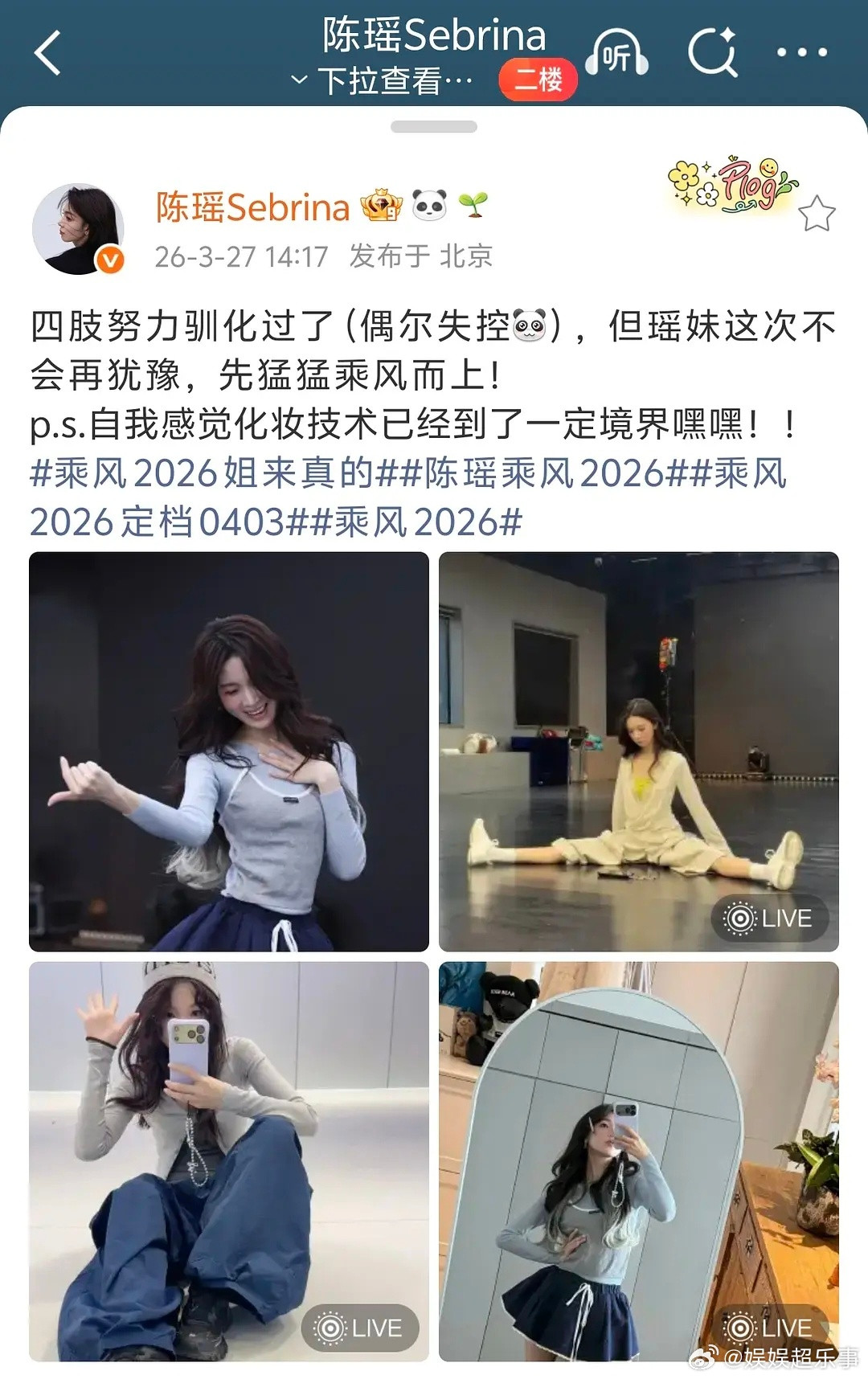Image resolution: width=868 pixels, height=1379 pixels.
Task: Tap the drag handle above the post
Action: point(433,125)
